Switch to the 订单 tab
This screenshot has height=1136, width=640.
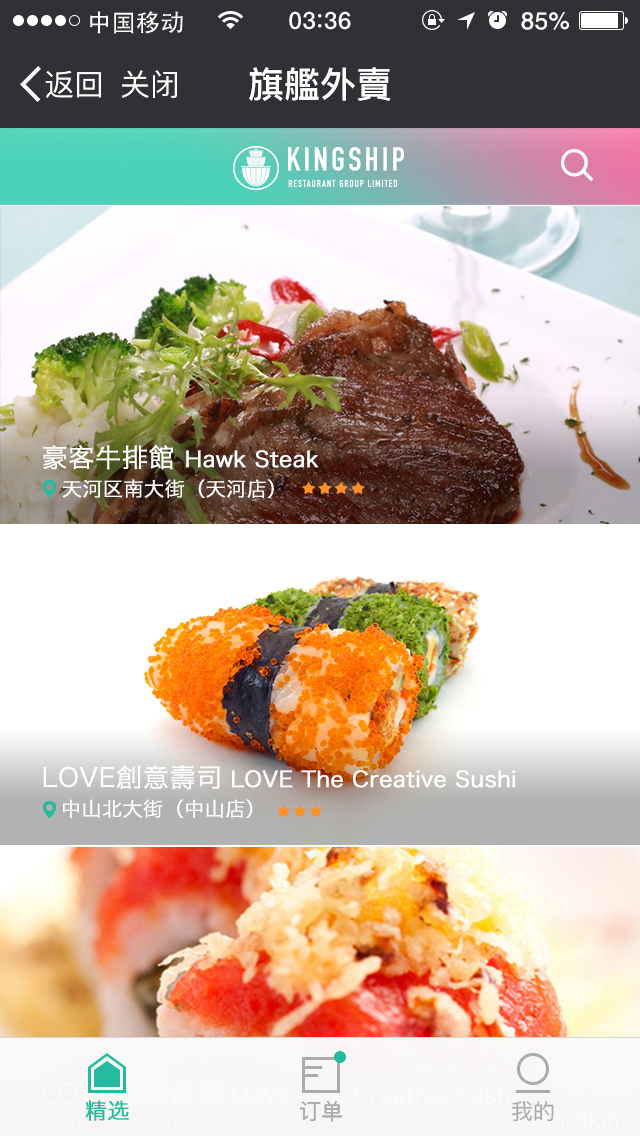(x=321, y=1086)
